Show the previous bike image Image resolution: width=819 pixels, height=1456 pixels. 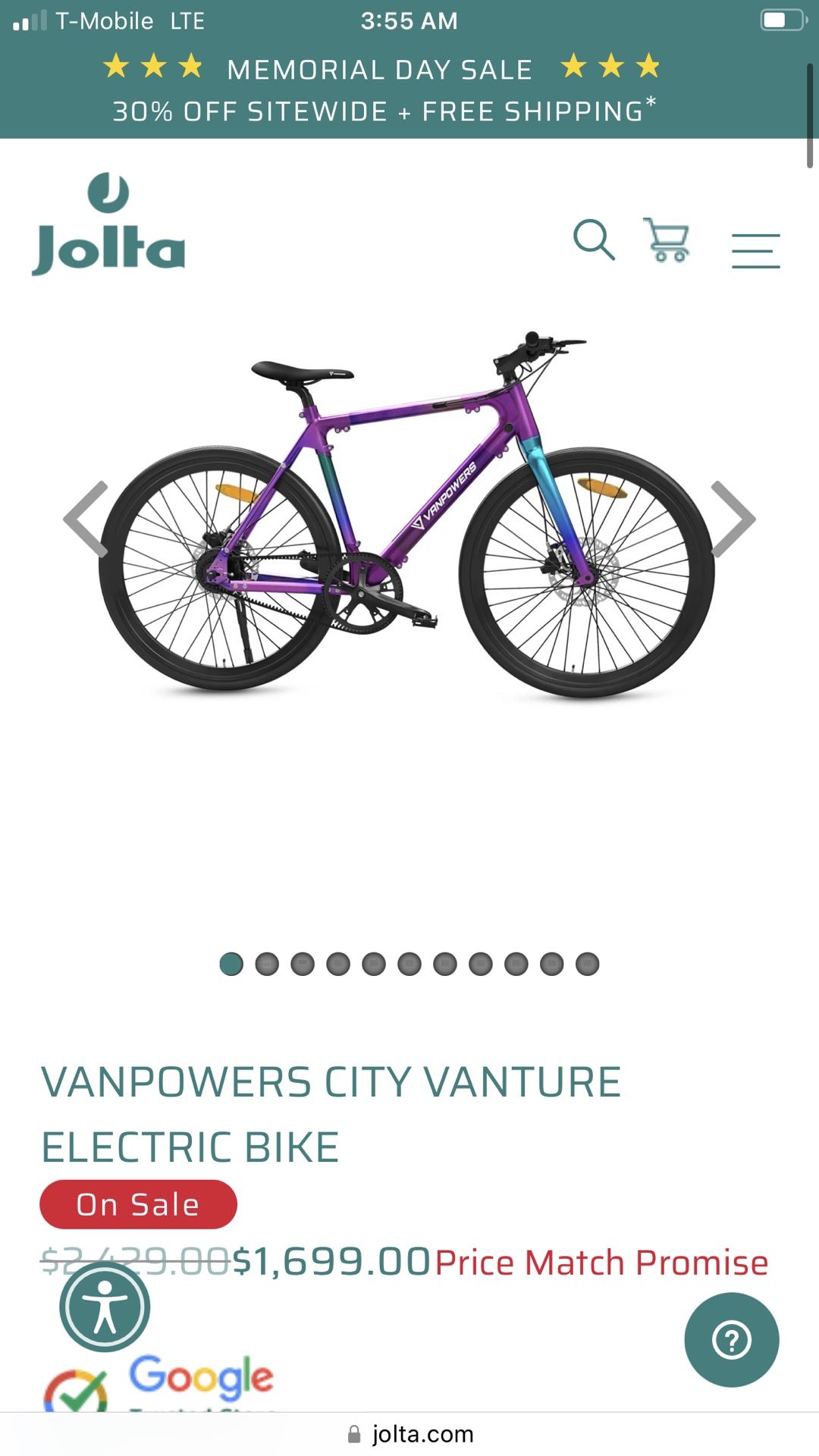click(x=86, y=519)
